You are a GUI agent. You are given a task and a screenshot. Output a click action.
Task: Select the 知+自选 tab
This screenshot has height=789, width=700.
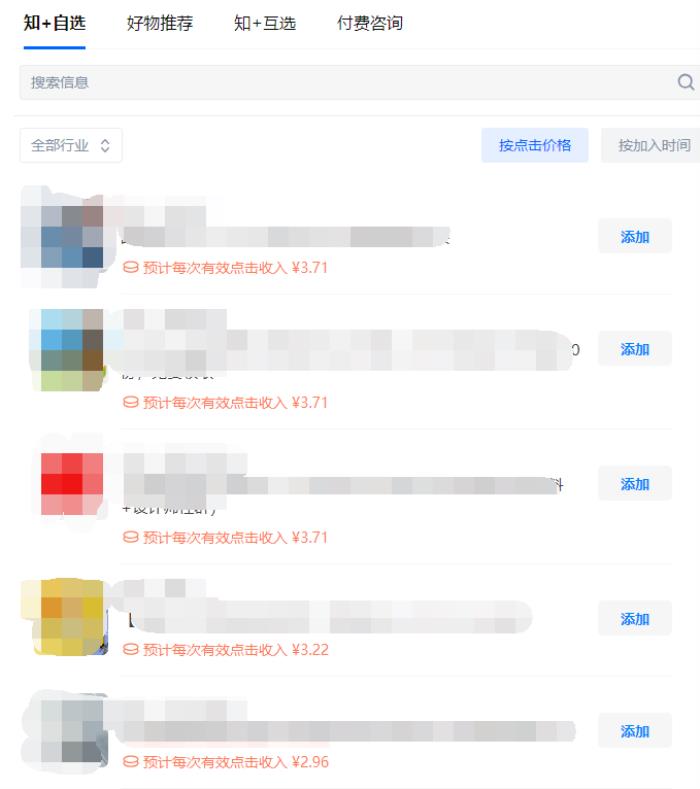click(x=54, y=23)
